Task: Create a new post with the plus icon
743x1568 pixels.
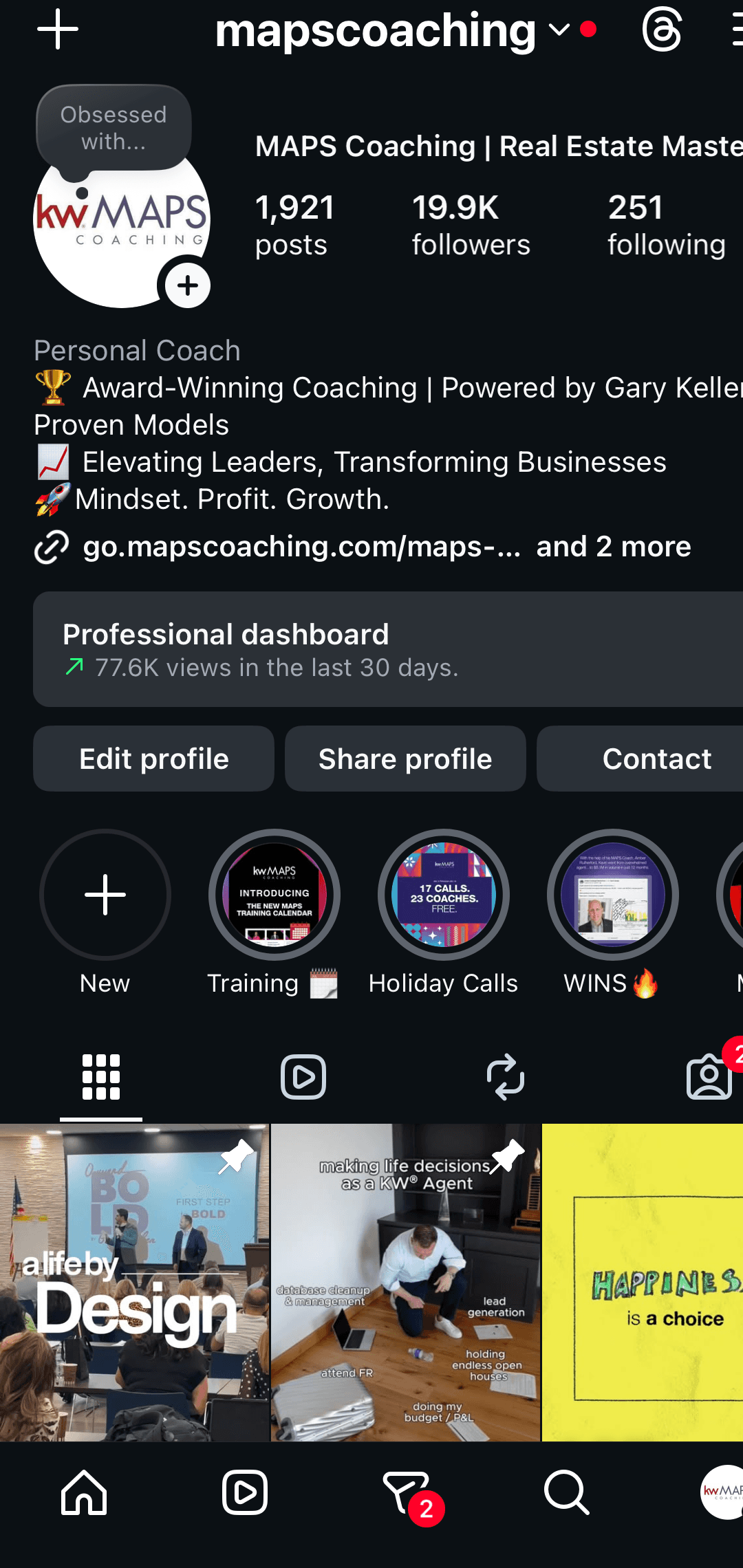Action: coord(58,30)
